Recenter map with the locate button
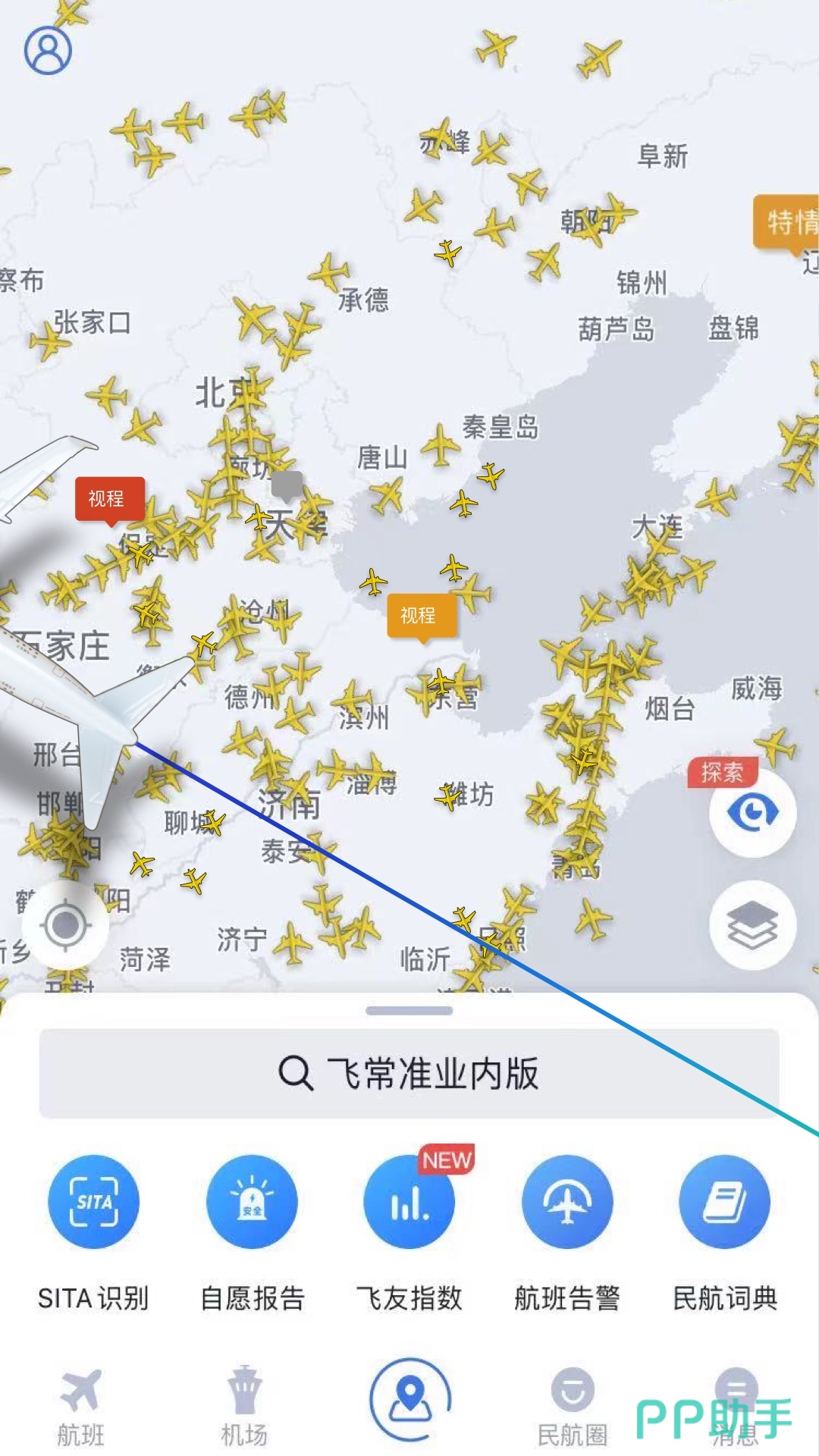Screen dimensions: 819x1456 tap(65, 925)
